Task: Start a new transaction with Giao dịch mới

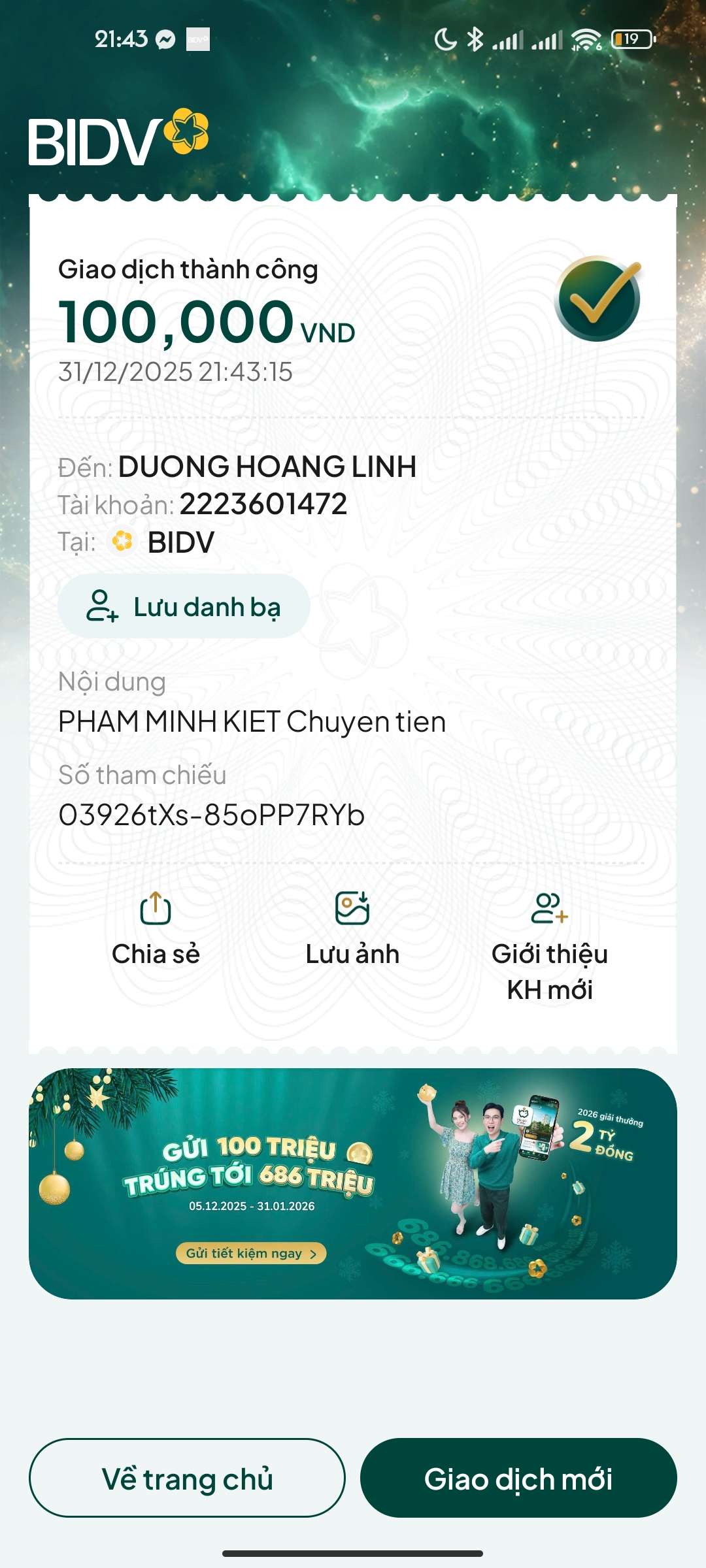Action: coord(518,1478)
